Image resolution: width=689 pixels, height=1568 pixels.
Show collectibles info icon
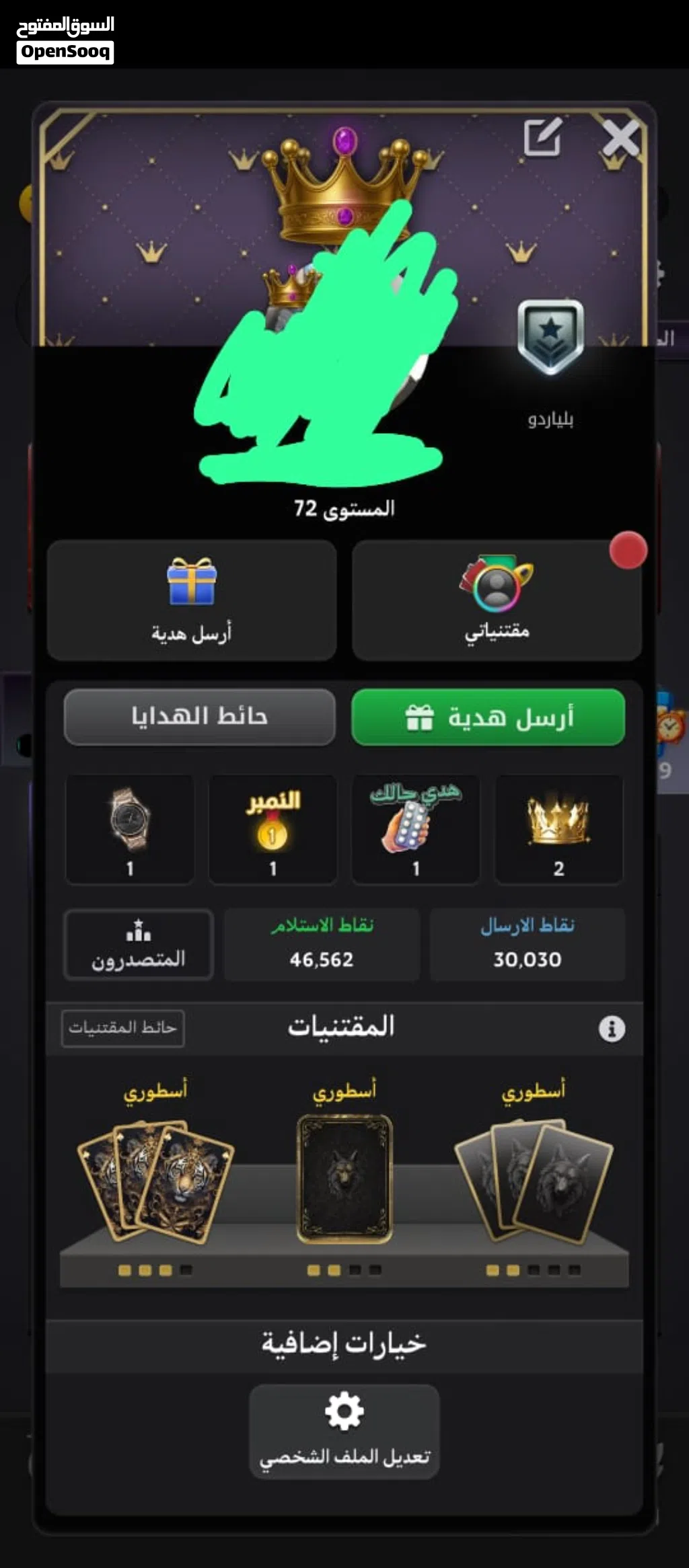coord(611,1029)
